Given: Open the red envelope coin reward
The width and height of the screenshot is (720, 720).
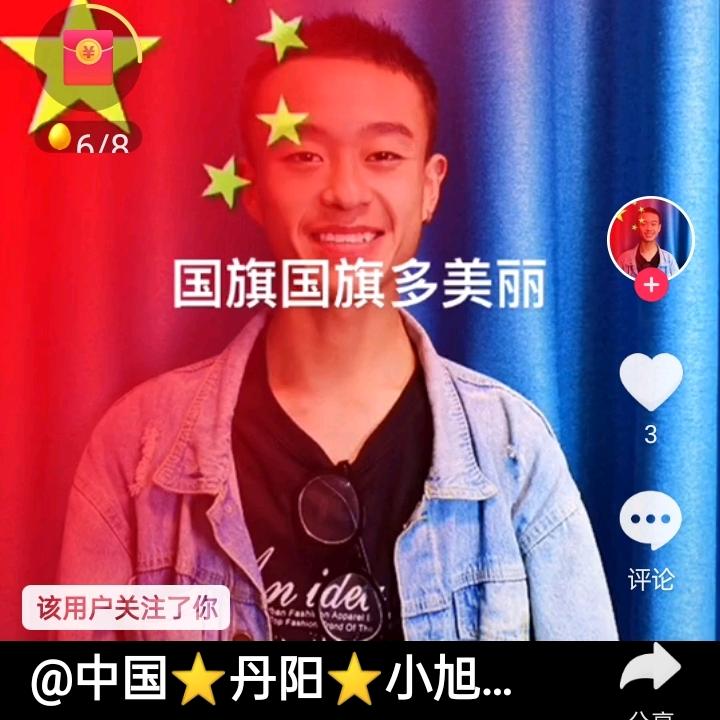Looking at the screenshot, I should pos(88,58).
